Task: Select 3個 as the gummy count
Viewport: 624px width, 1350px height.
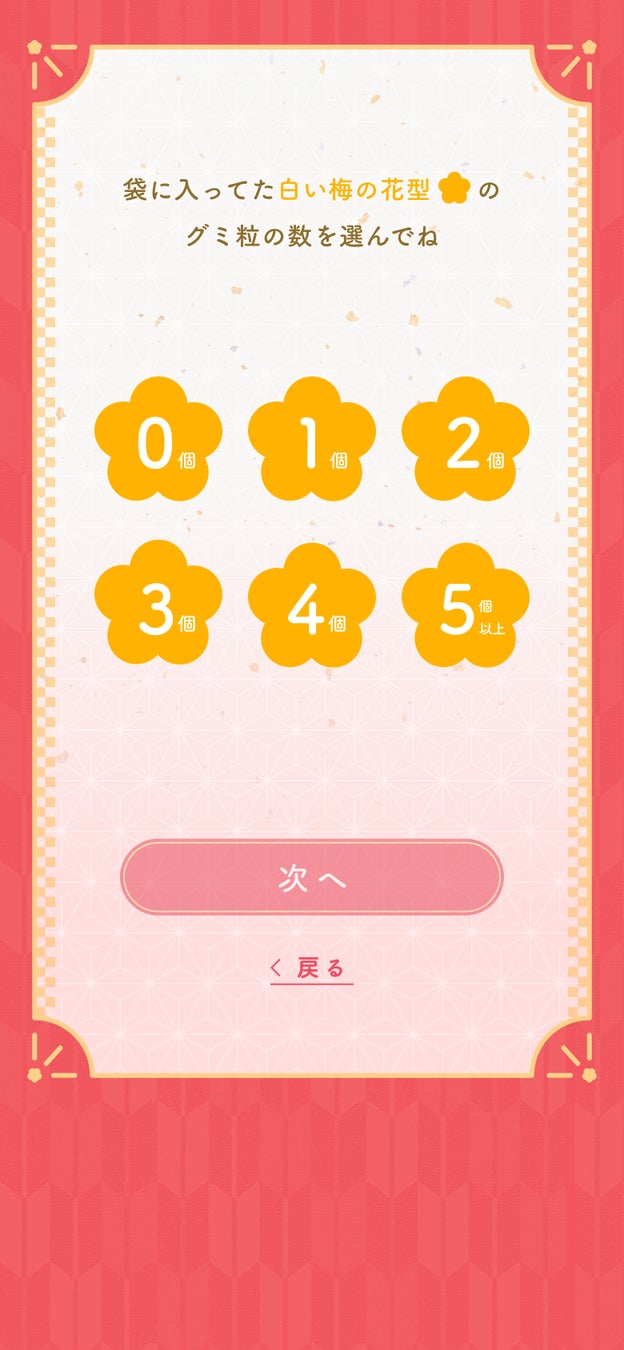Action: [158, 605]
